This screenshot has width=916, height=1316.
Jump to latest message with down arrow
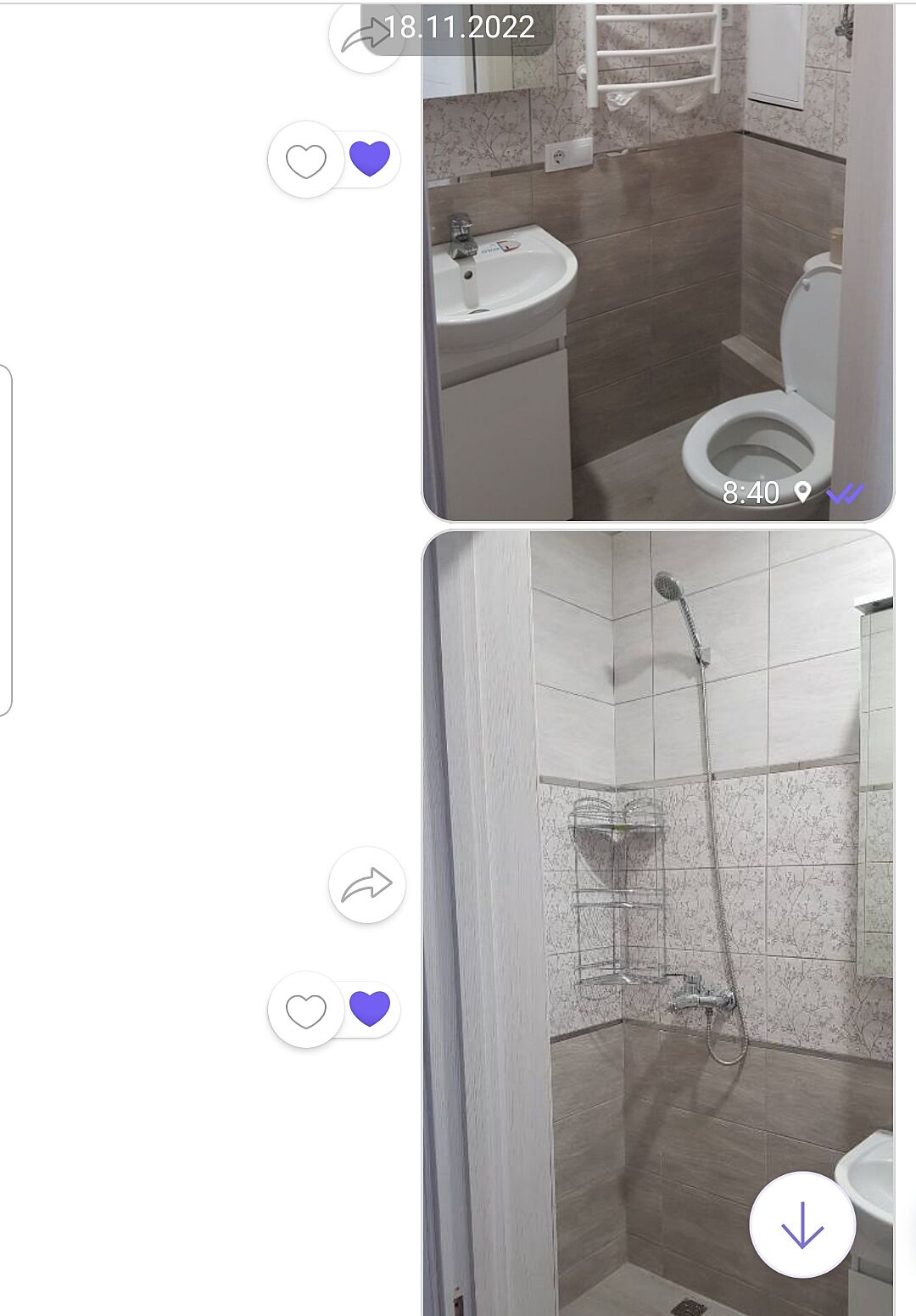point(801,1224)
